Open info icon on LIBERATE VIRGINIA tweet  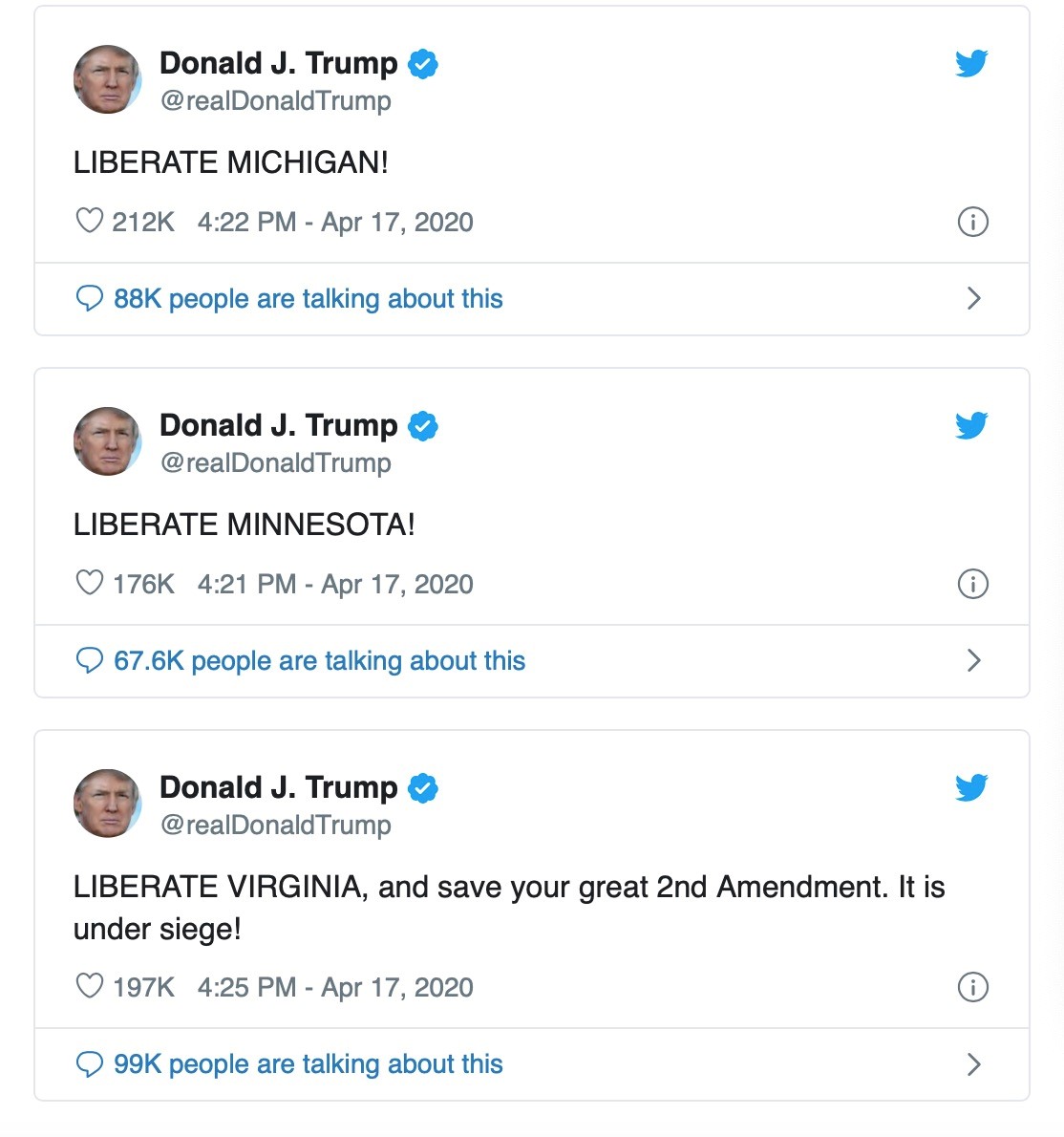point(972,987)
